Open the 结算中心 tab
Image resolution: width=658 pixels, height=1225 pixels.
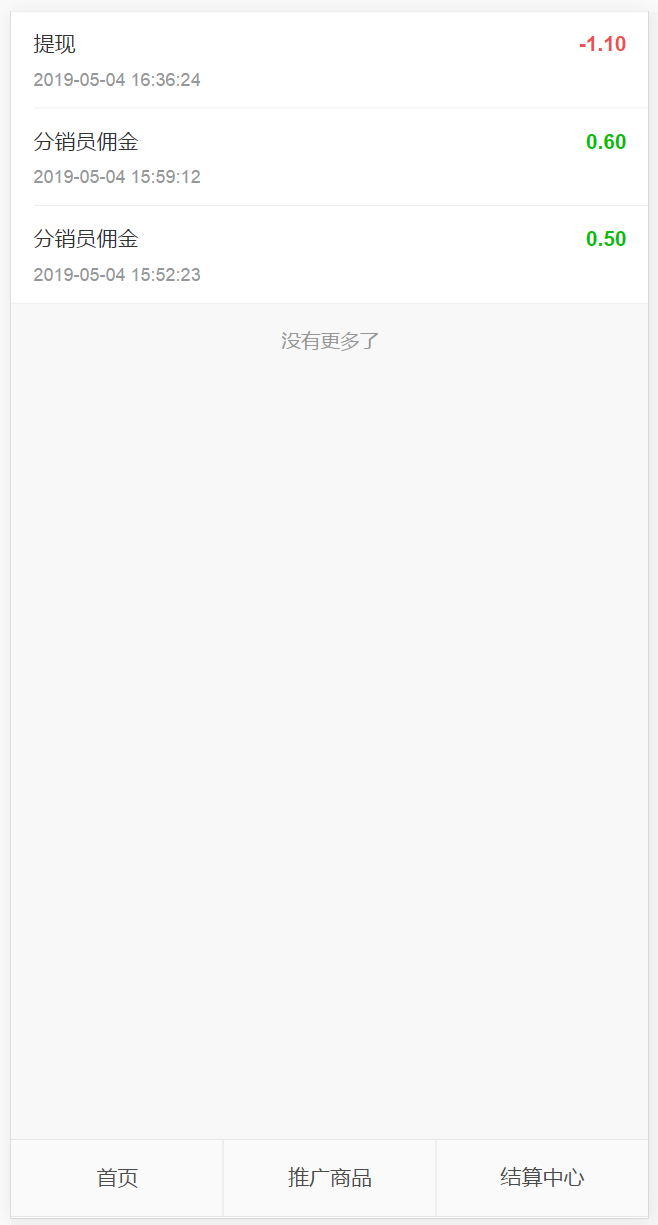[542, 1178]
